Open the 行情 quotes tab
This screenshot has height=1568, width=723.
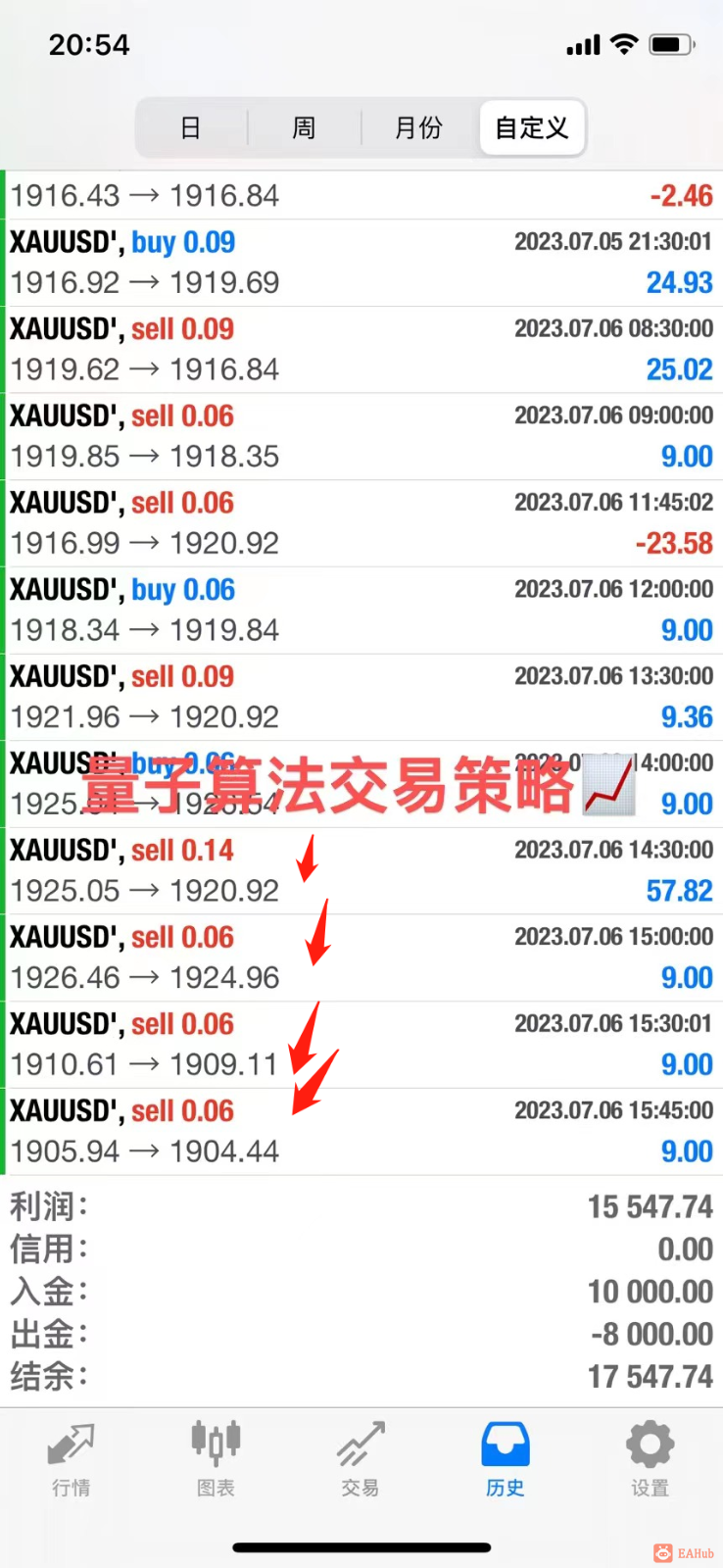tap(71, 1459)
